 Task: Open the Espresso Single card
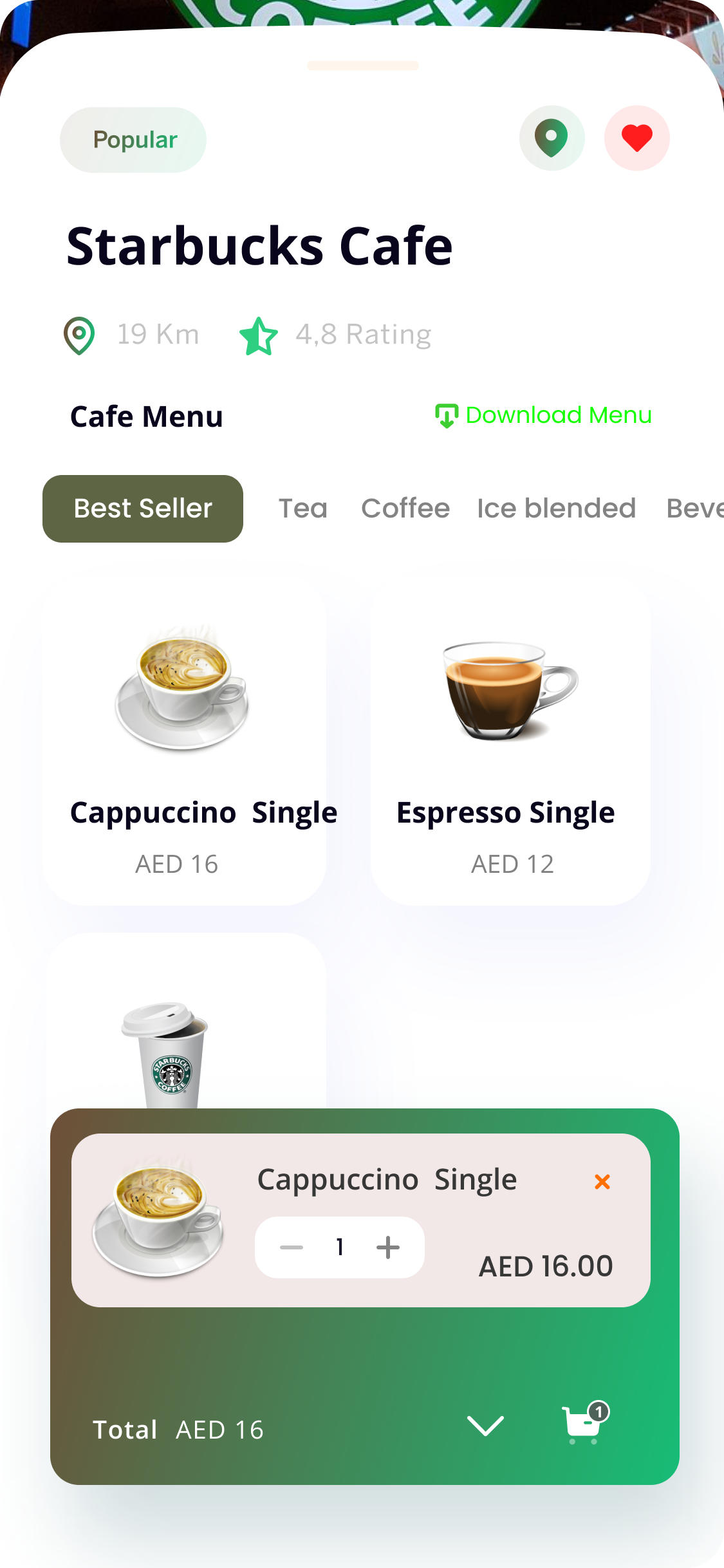(510, 740)
